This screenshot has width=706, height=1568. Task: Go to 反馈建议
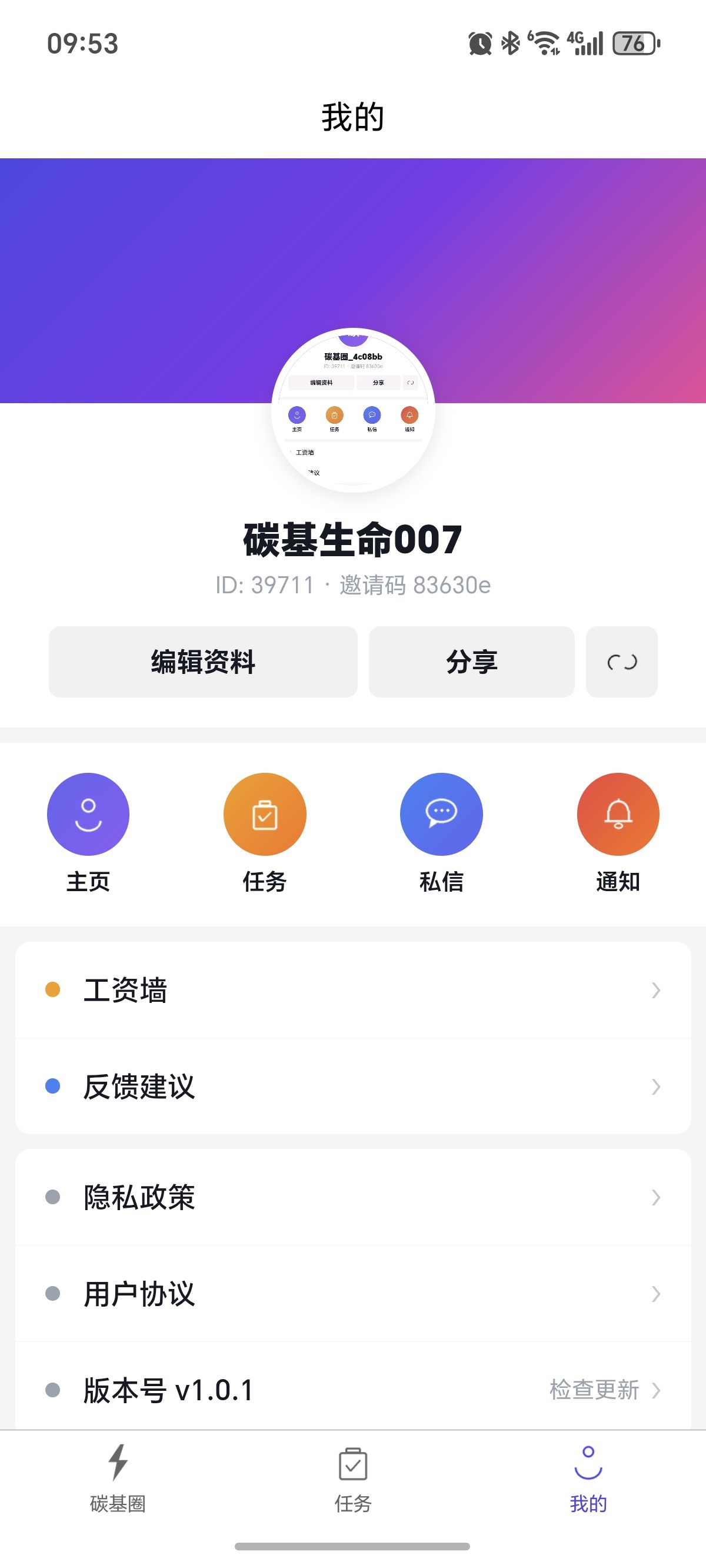pos(353,1087)
